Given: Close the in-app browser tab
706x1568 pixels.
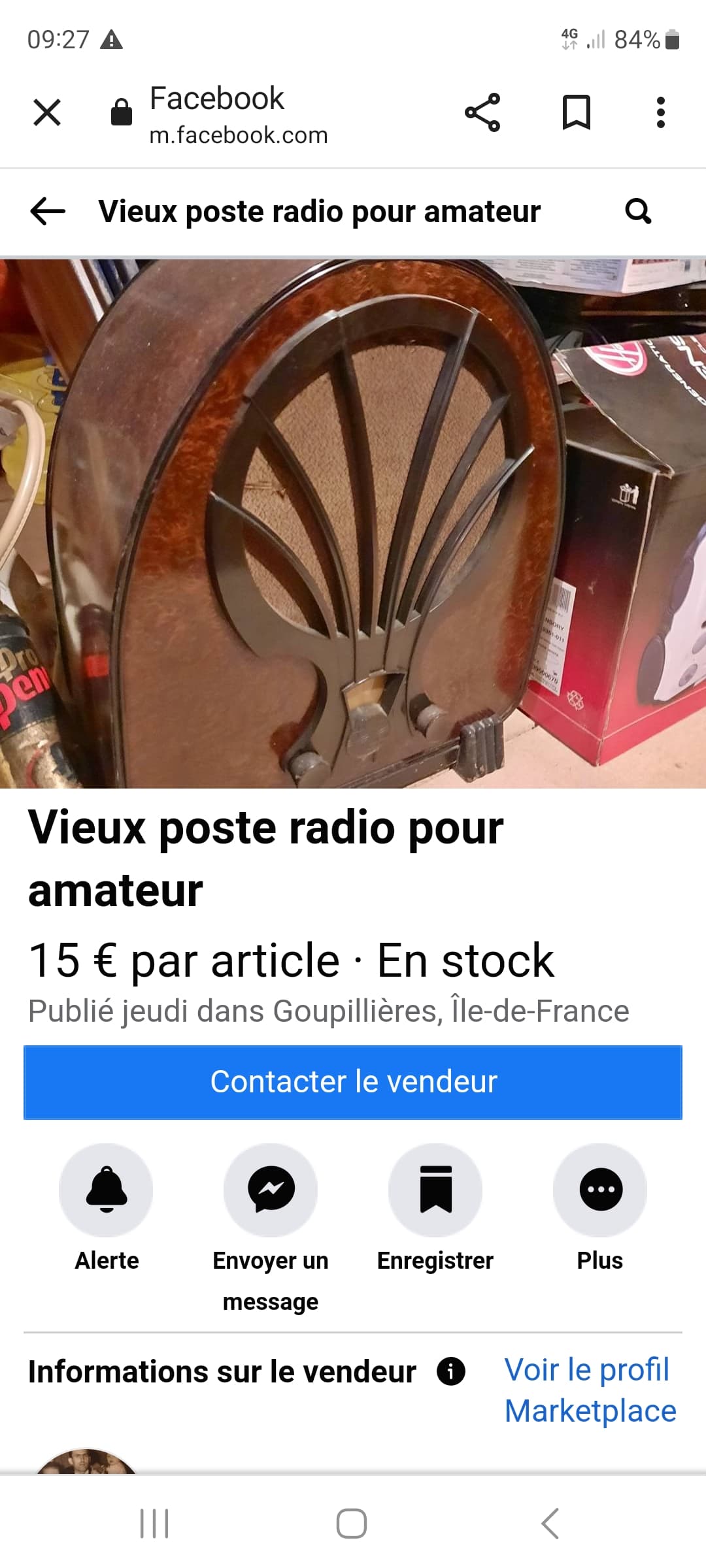Looking at the screenshot, I should point(47,112).
